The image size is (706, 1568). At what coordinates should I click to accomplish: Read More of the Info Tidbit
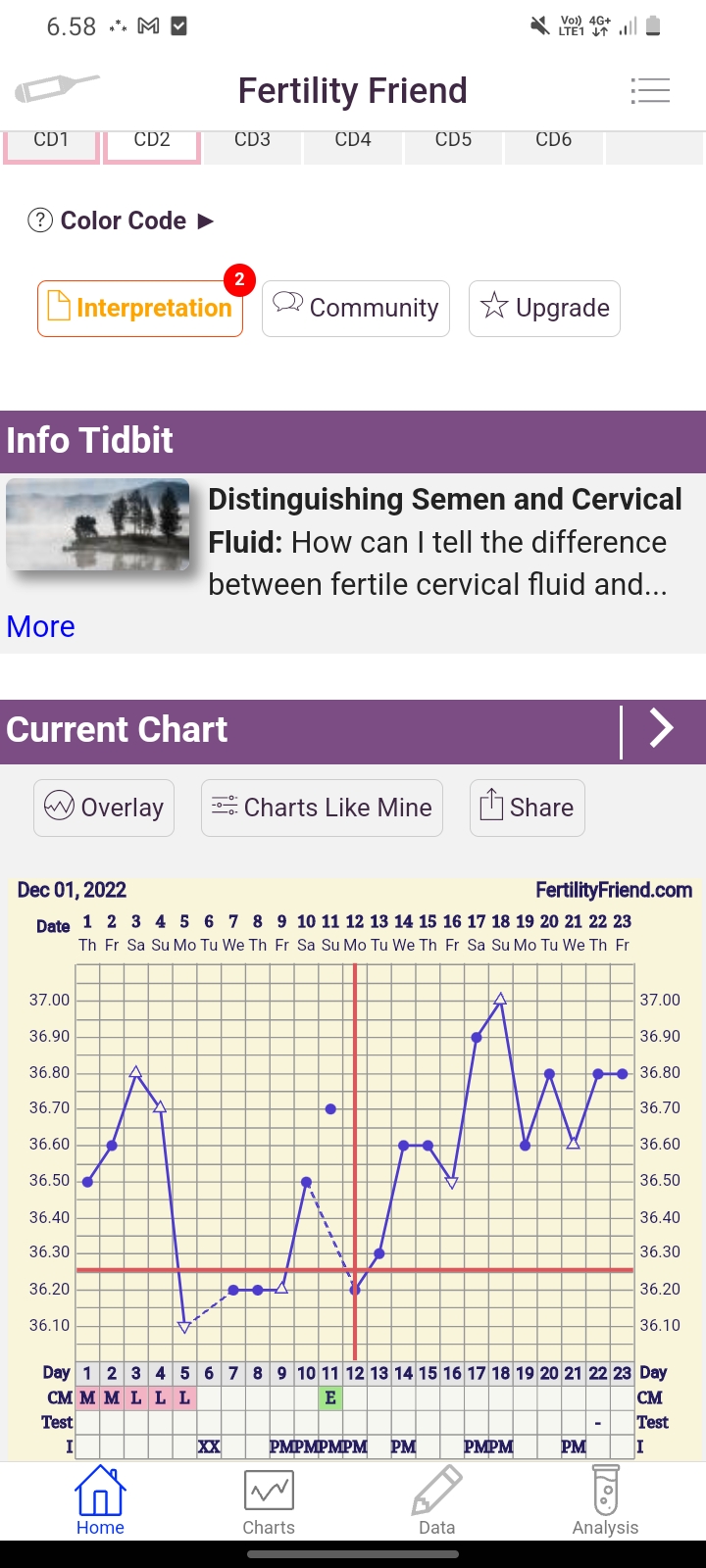click(41, 626)
